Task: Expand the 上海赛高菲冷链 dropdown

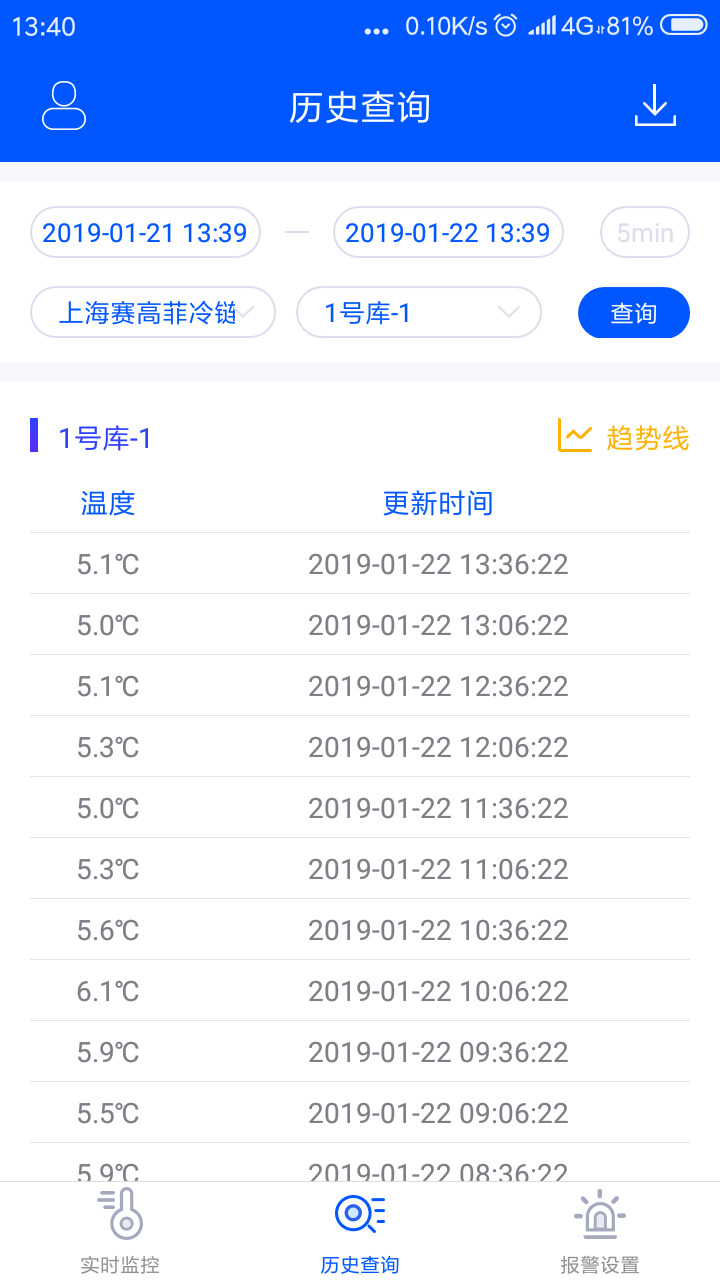Action: (x=153, y=313)
